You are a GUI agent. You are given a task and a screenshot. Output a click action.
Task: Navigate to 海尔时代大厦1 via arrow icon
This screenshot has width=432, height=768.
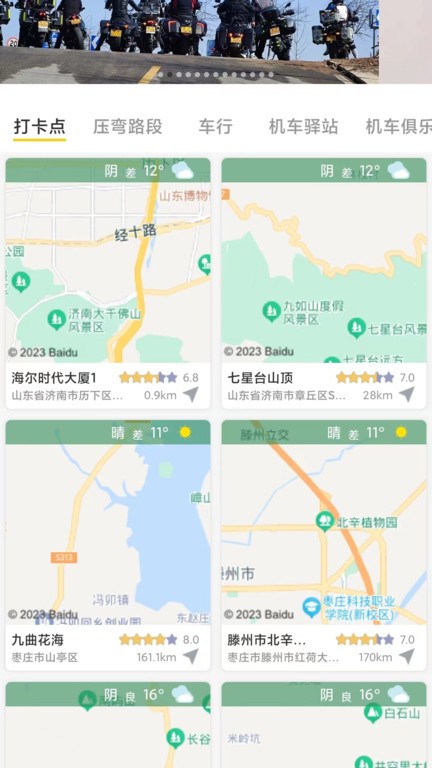pos(191,394)
